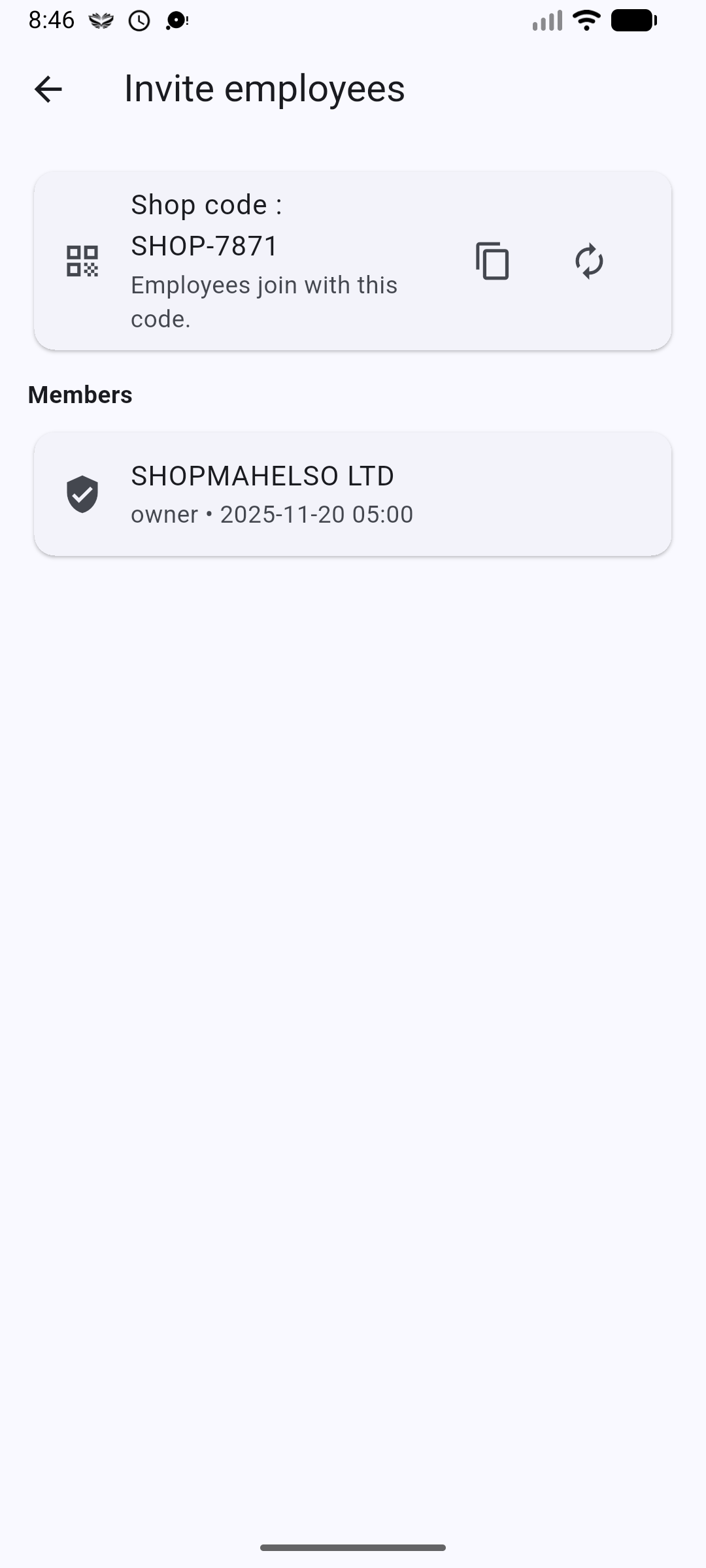Viewport: 706px width, 1568px height.
Task: Tap the shop code card container
Action: click(x=353, y=259)
